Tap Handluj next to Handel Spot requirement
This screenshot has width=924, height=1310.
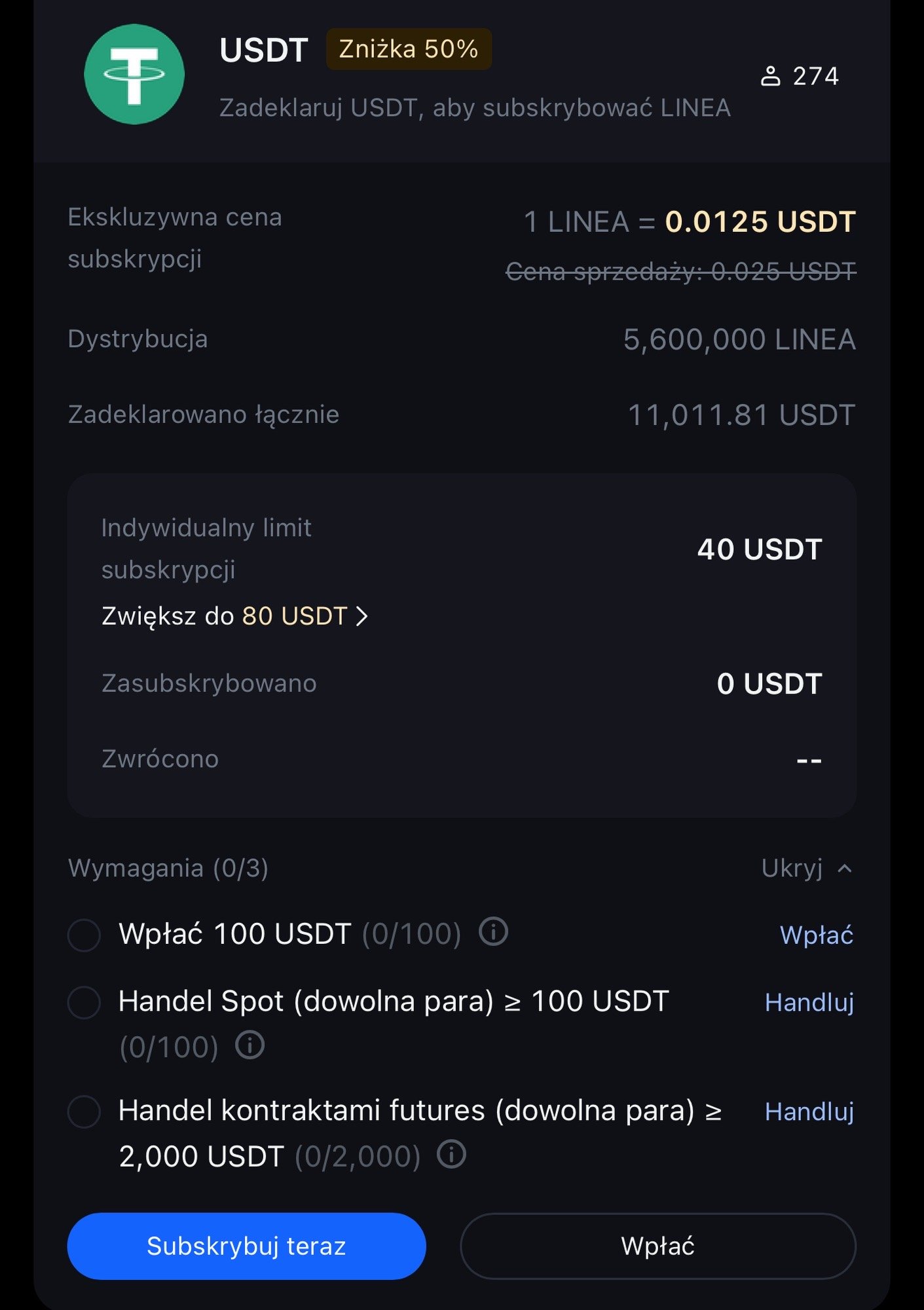(809, 1002)
